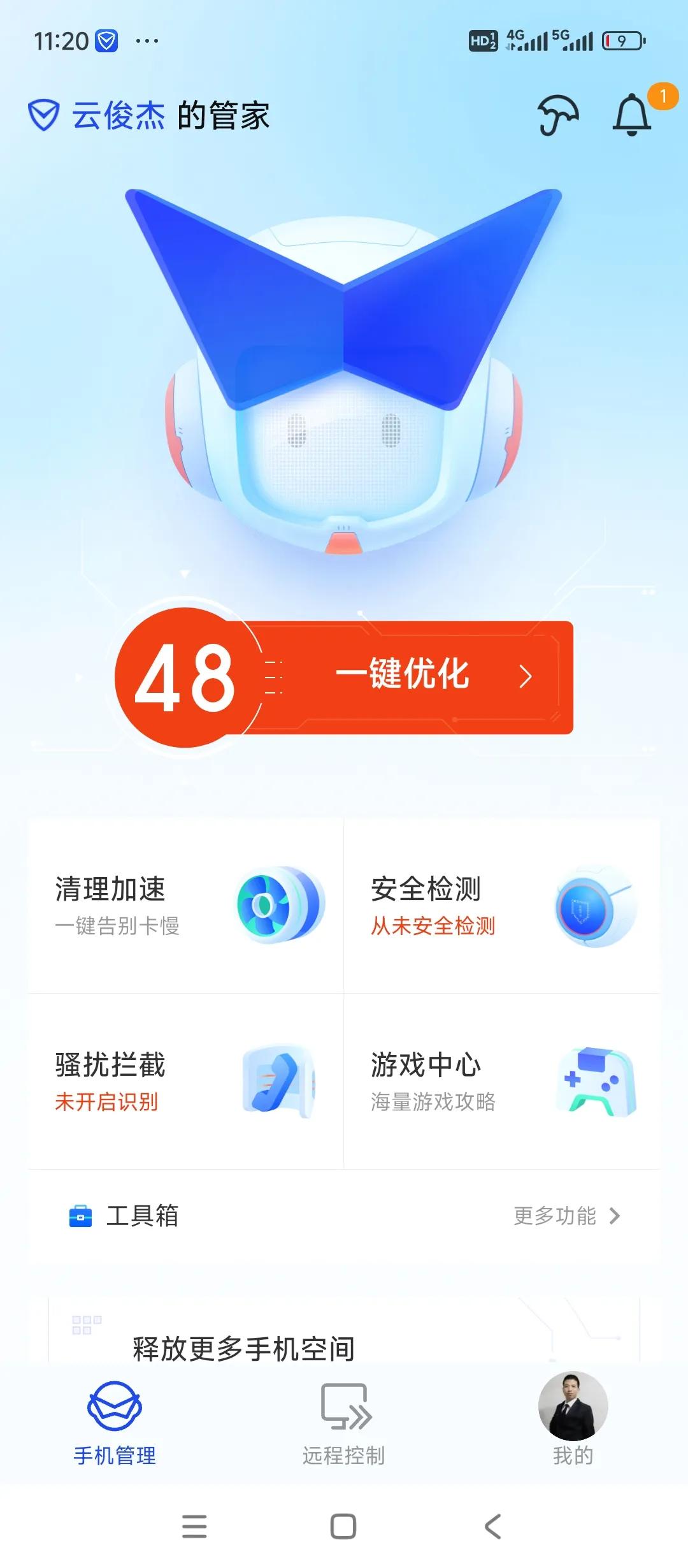Click the toolbox icon beside 工具箱

[x=81, y=1217]
